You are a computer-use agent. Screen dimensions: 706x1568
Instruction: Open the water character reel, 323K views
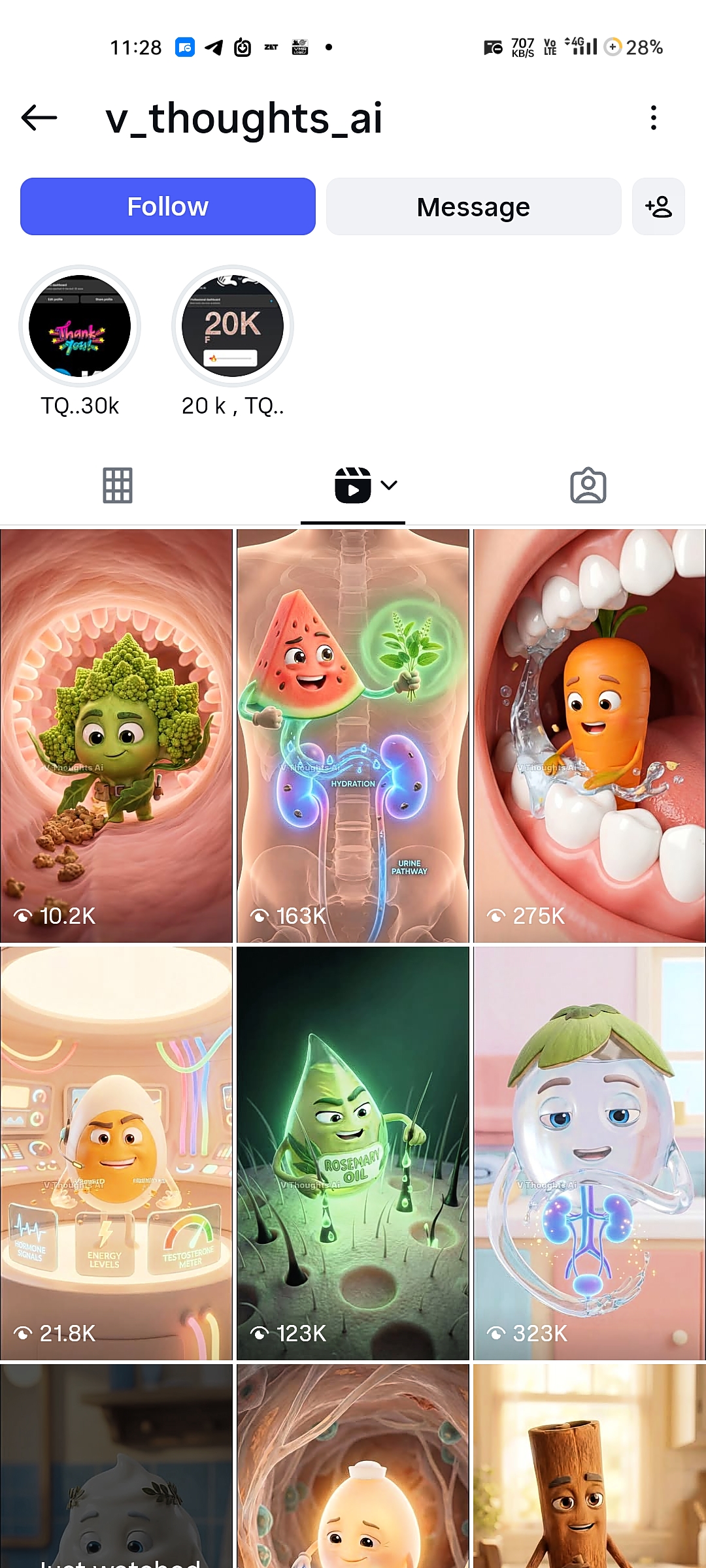click(x=590, y=1153)
